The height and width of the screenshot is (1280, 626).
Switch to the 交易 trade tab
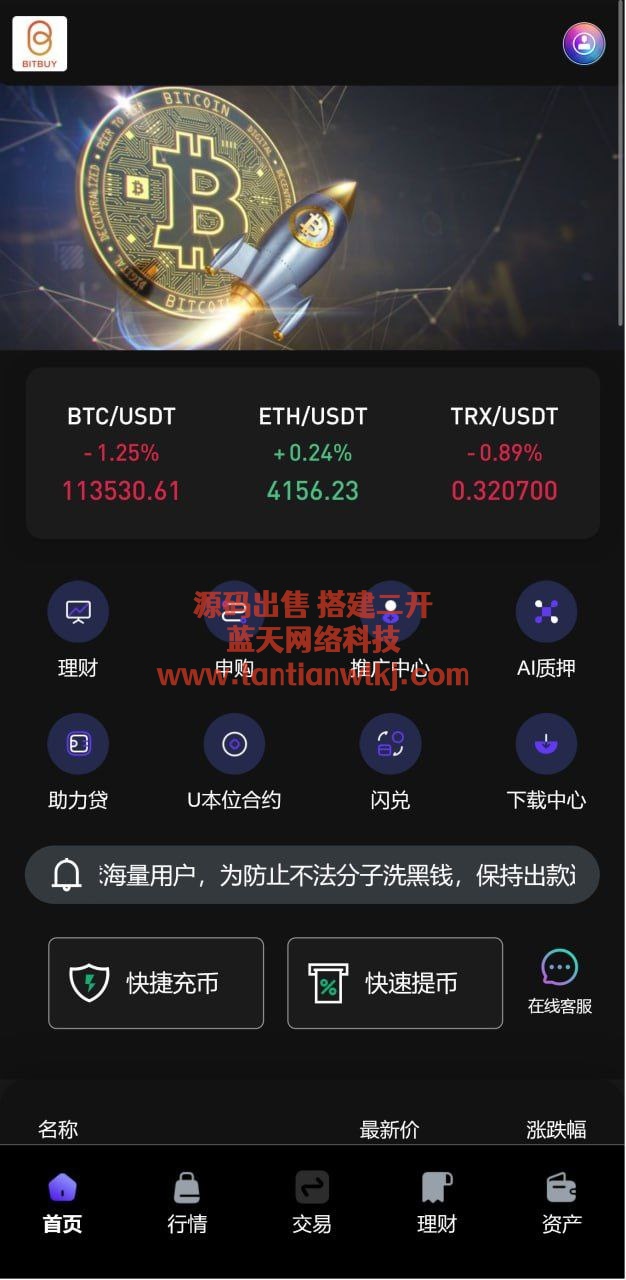(312, 1202)
